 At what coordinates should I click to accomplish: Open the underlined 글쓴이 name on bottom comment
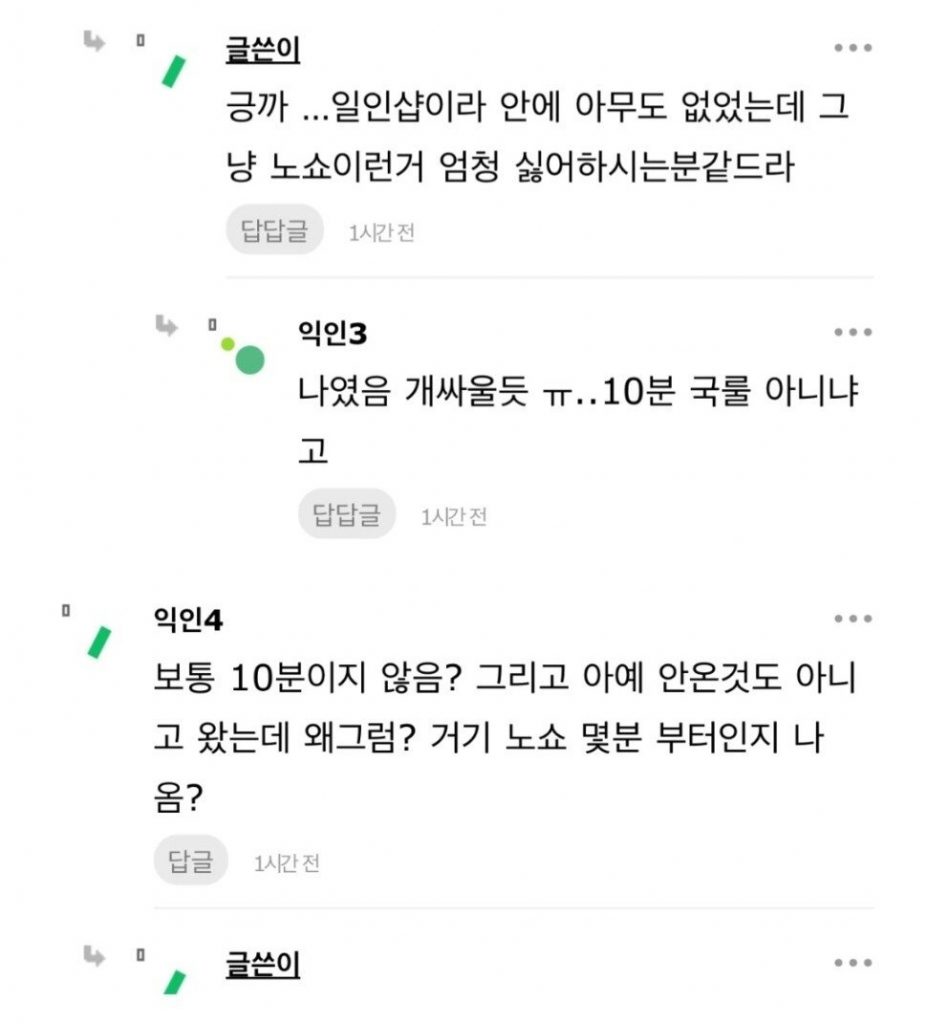[263, 965]
